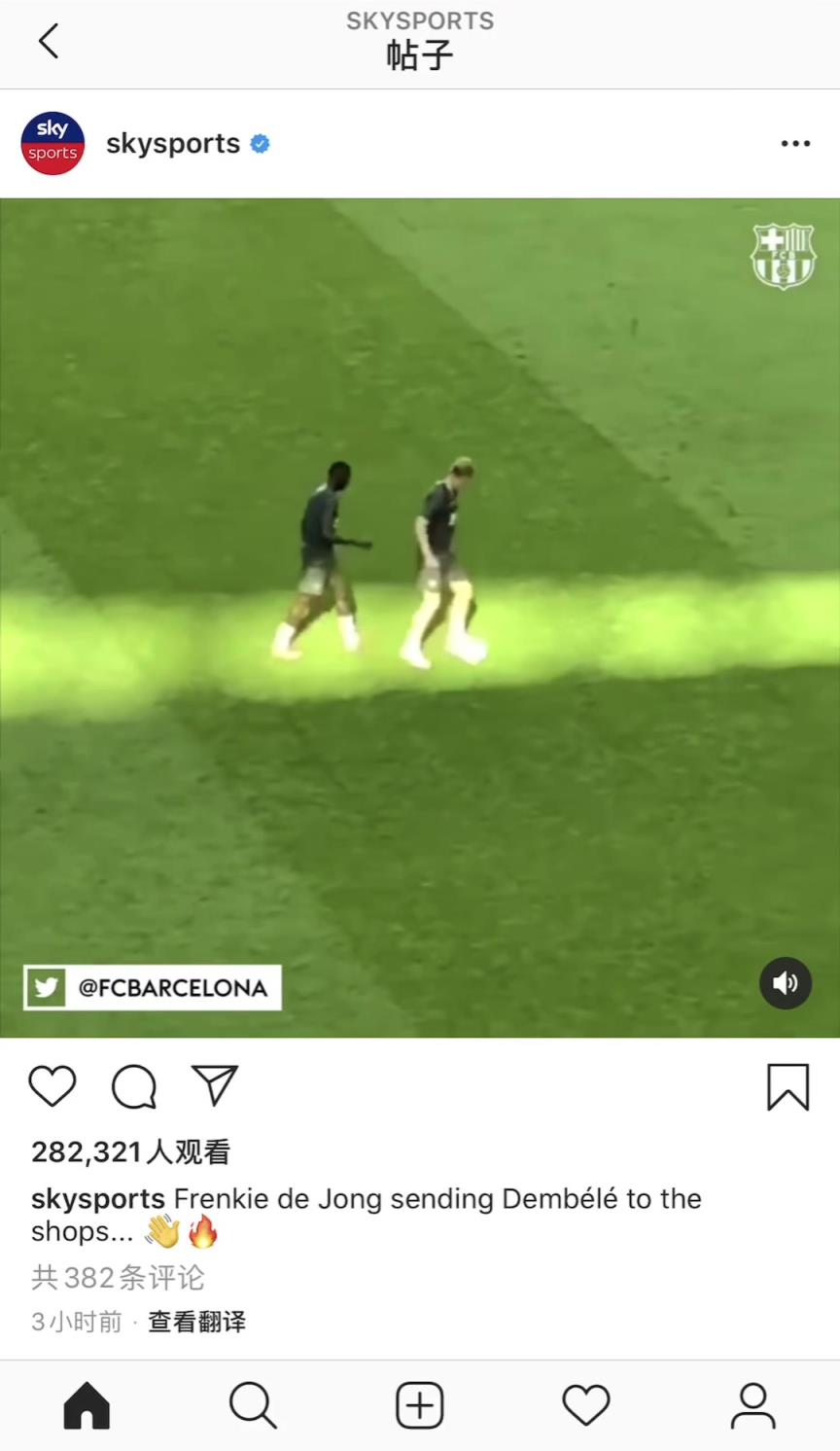Bookmark this skysports post

click(787, 1086)
